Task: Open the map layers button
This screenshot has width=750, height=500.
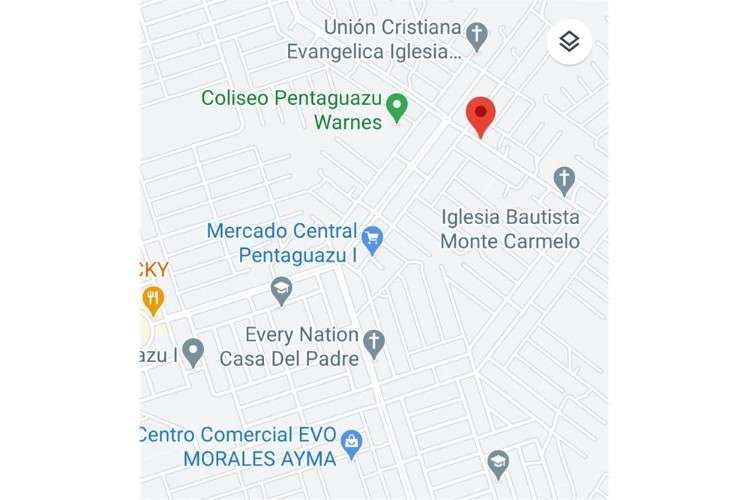Action: pyautogui.click(x=569, y=42)
